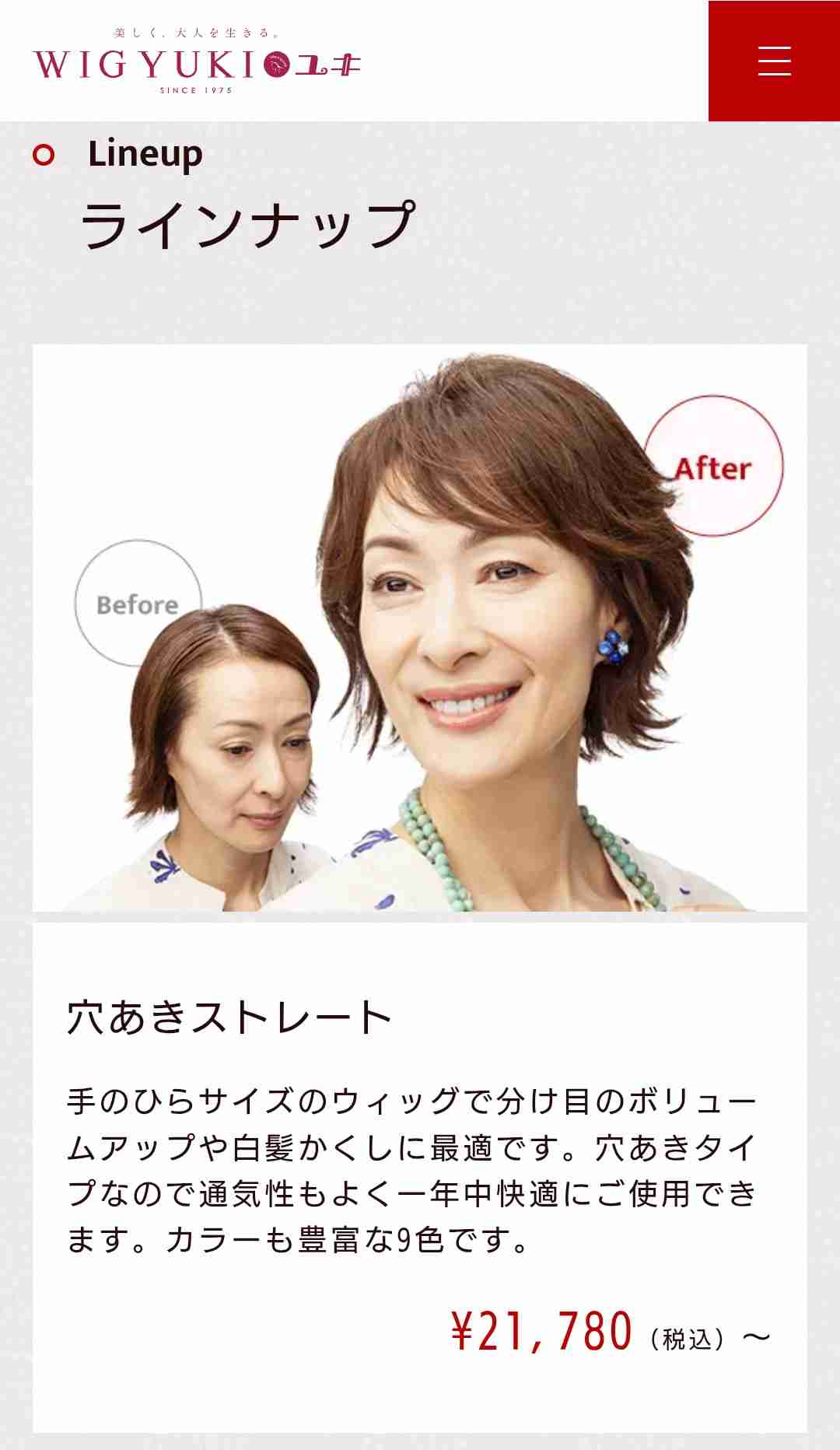Go to the WIG YUKI homepage logo
Screen dimensions: 840x1450
click(x=198, y=62)
